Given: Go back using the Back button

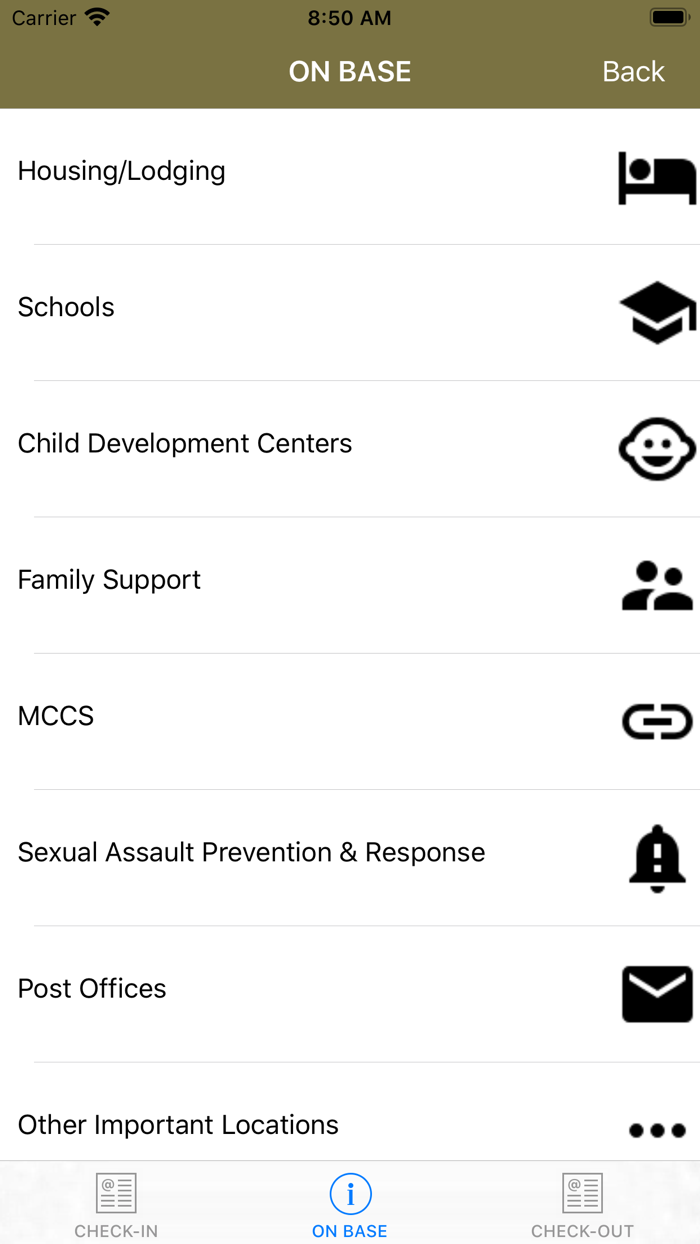Looking at the screenshot, I should click(x=633, y=72).
